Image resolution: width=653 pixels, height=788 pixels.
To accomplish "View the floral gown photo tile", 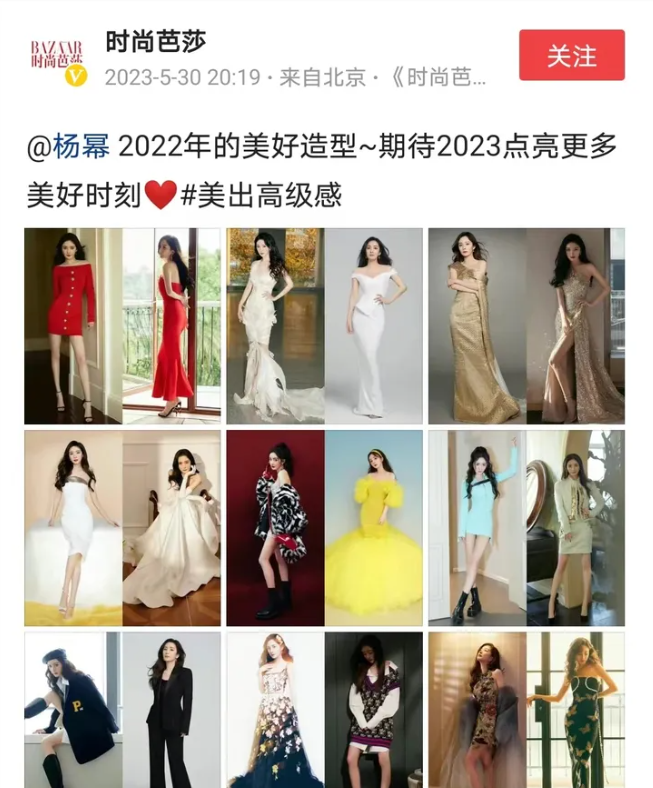I will [x=324, y=709].
